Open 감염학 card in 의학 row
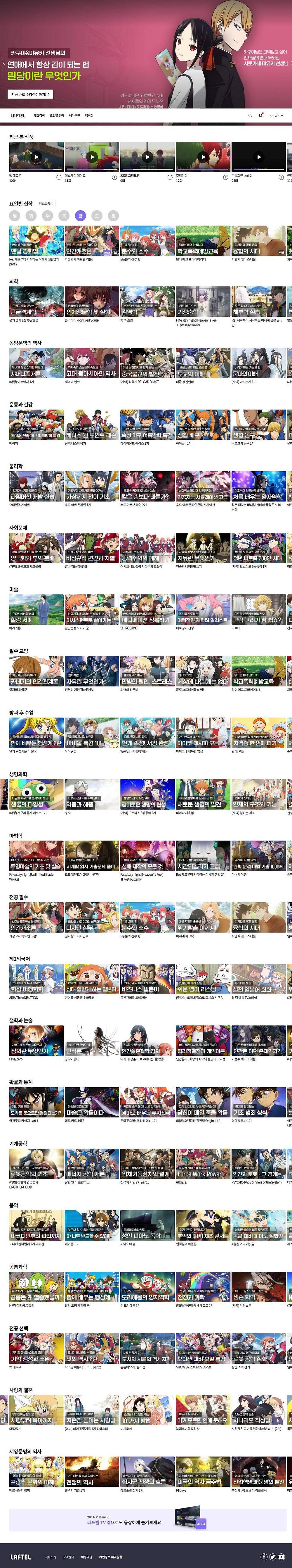Image resolution: width=292 pixels, height=1568 pixels. (147, 302)
